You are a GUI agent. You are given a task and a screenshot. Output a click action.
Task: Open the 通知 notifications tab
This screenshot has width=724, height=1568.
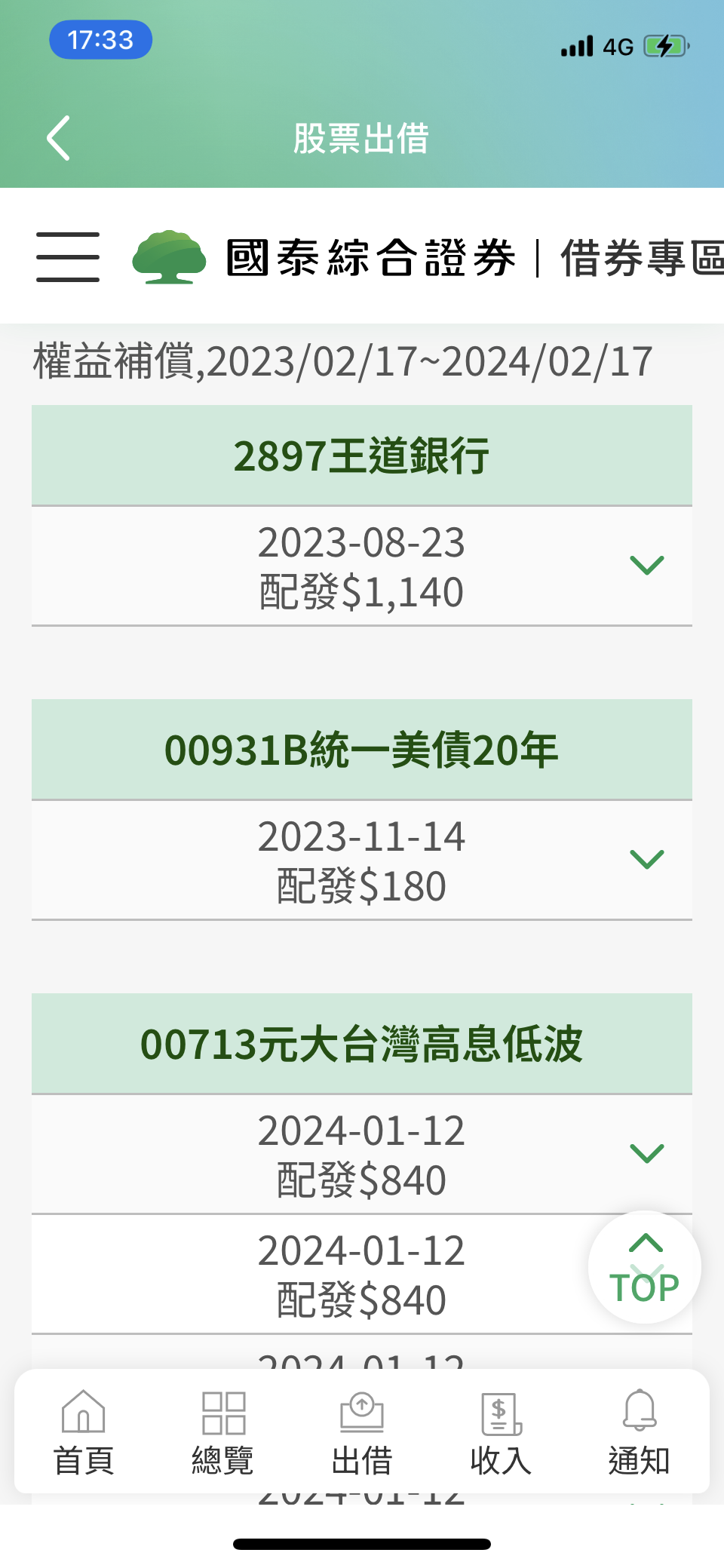click(x=640, y=1432)
